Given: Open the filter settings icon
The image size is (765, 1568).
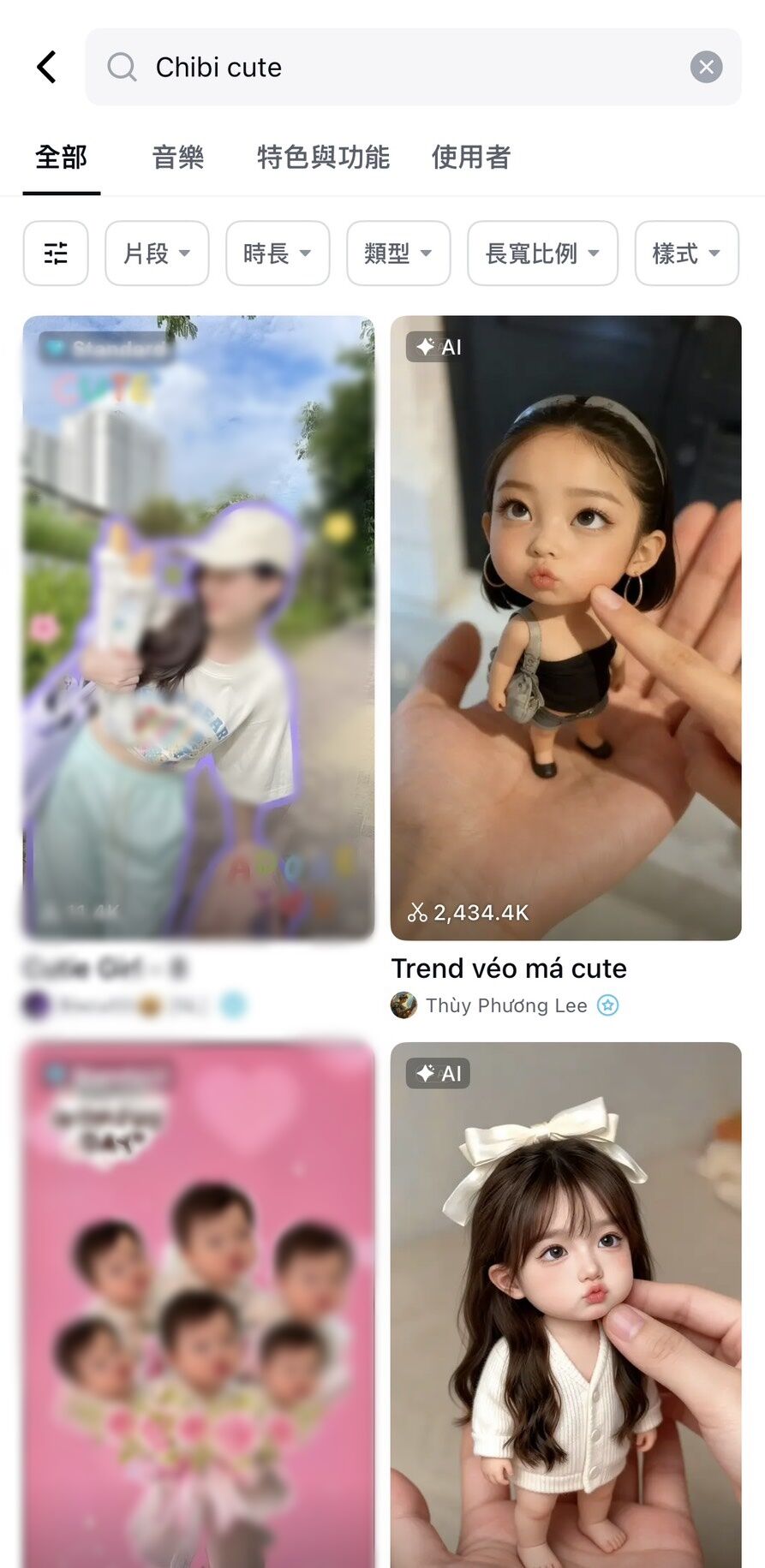Looking at the screenshot, I should [56, 253].
